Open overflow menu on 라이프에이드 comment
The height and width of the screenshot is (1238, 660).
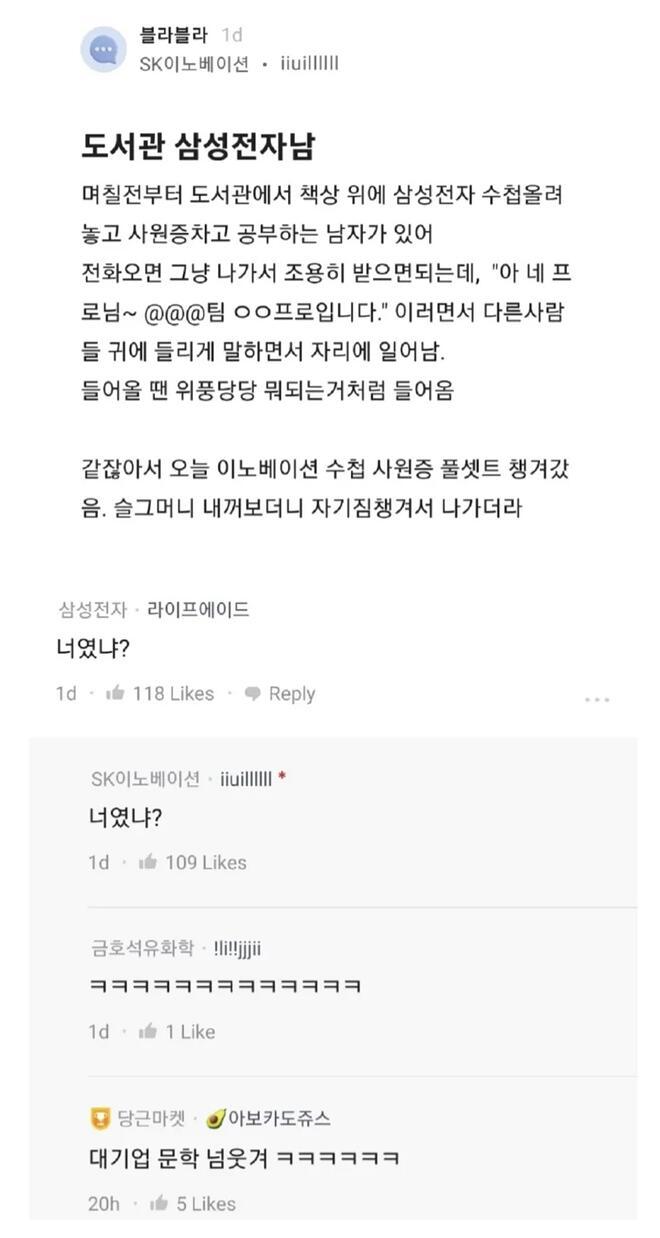(597, 699)
